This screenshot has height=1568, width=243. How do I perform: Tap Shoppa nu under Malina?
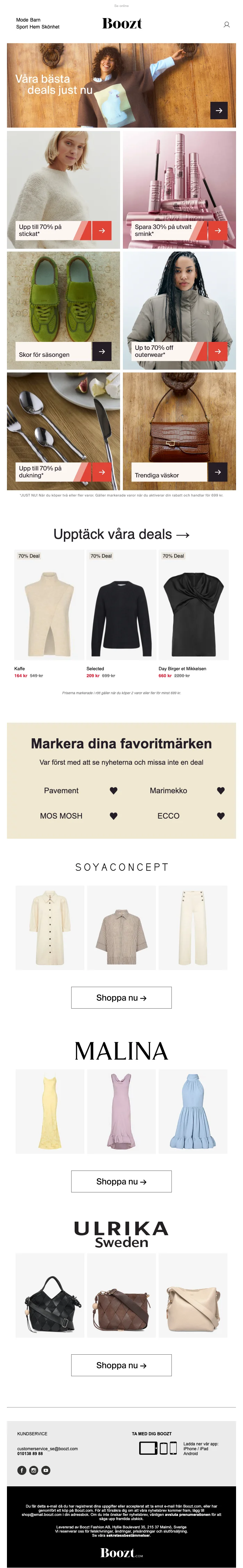[x=121, y=1182]
